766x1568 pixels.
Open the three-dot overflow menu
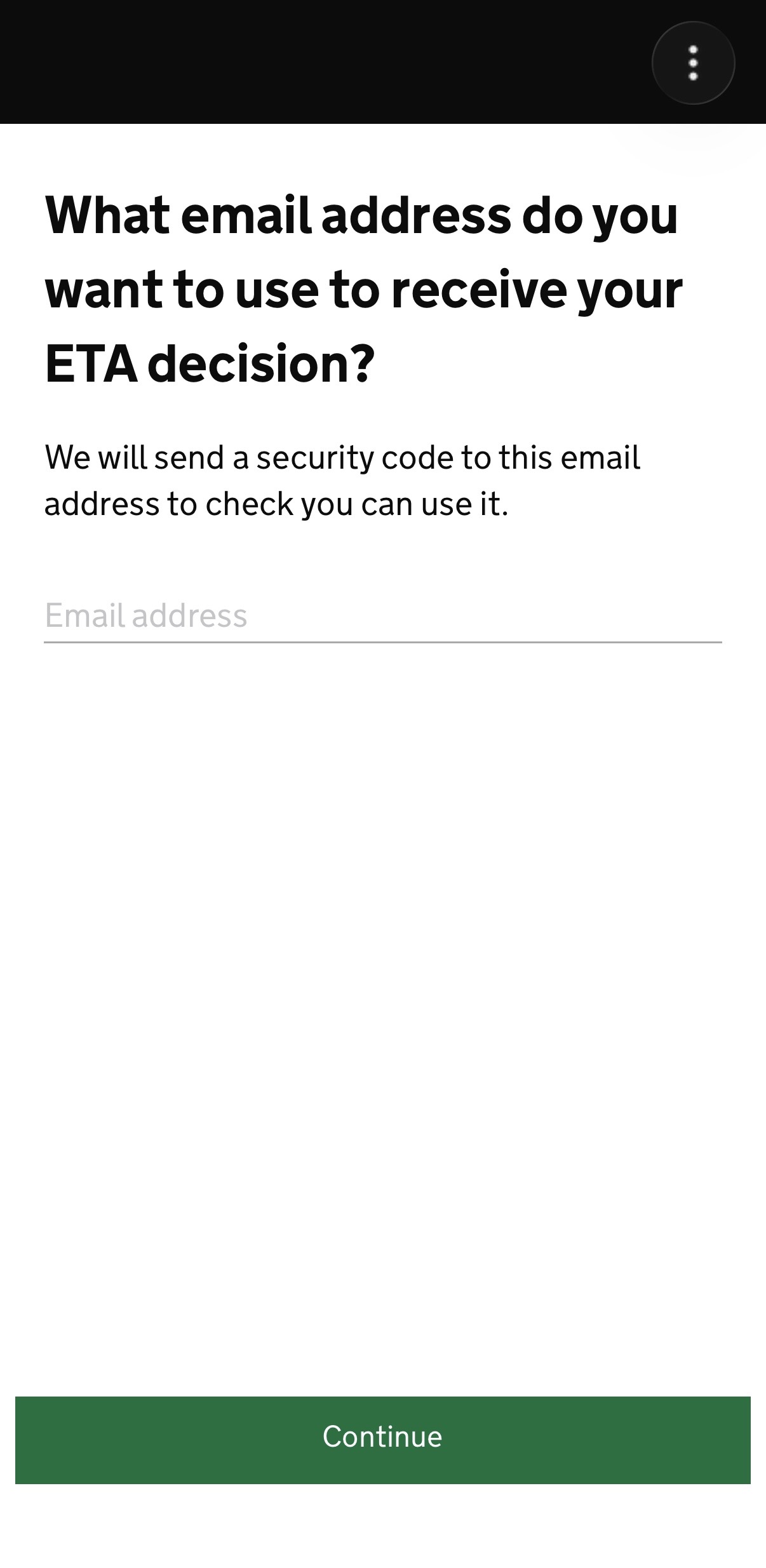coord(693,63)
